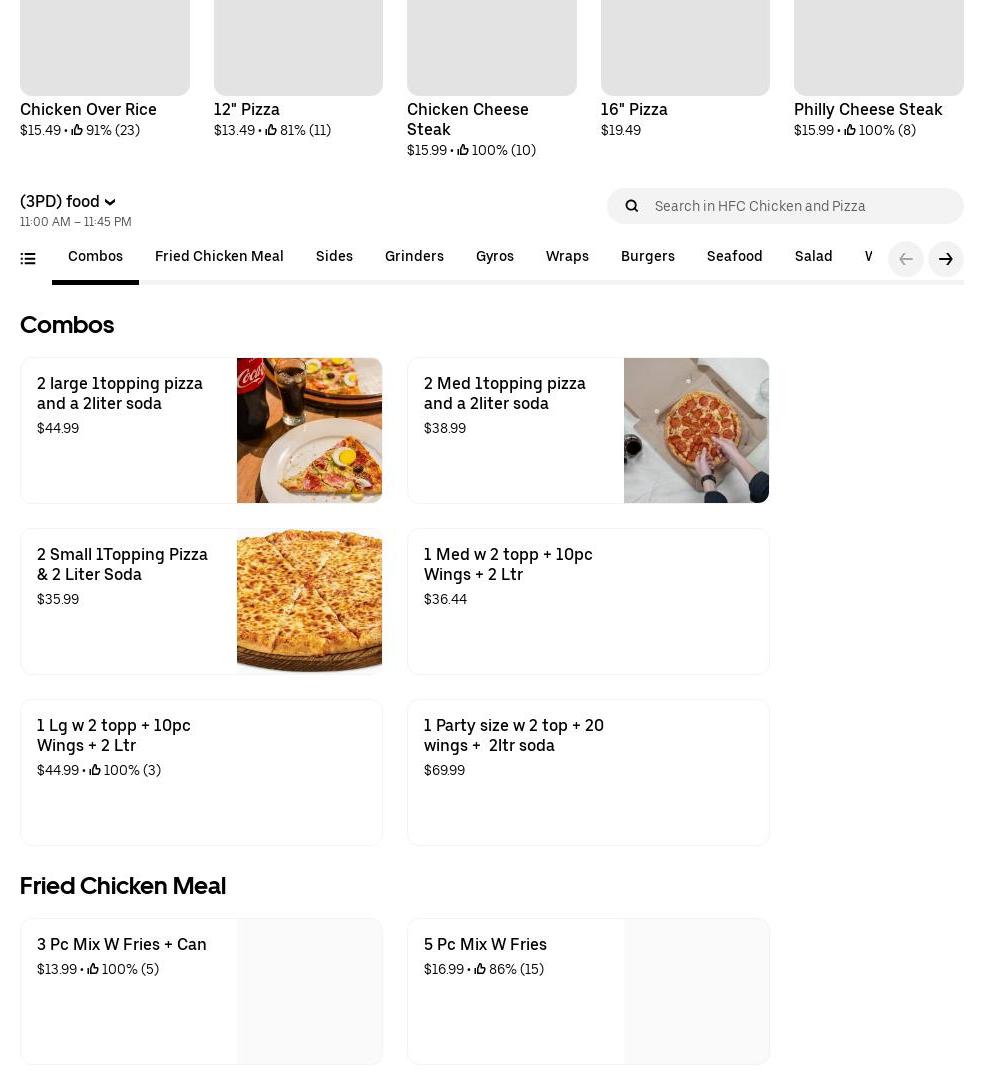The image size is (984, 1086).
Task: Switch to the Fried Chicken Meal tab
Action: [x=219, y=257]
